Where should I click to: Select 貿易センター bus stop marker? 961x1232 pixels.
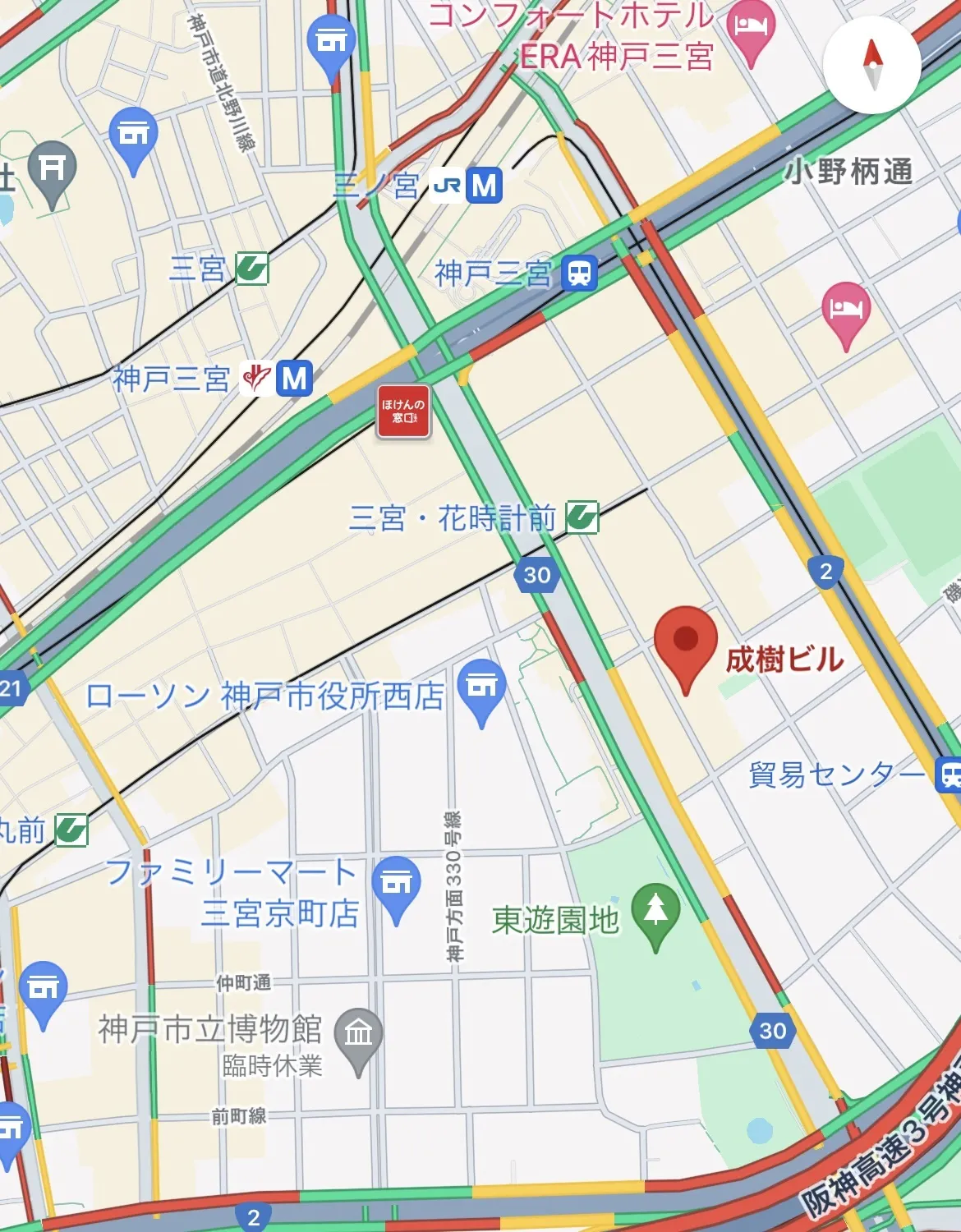[x=949, y=775]
